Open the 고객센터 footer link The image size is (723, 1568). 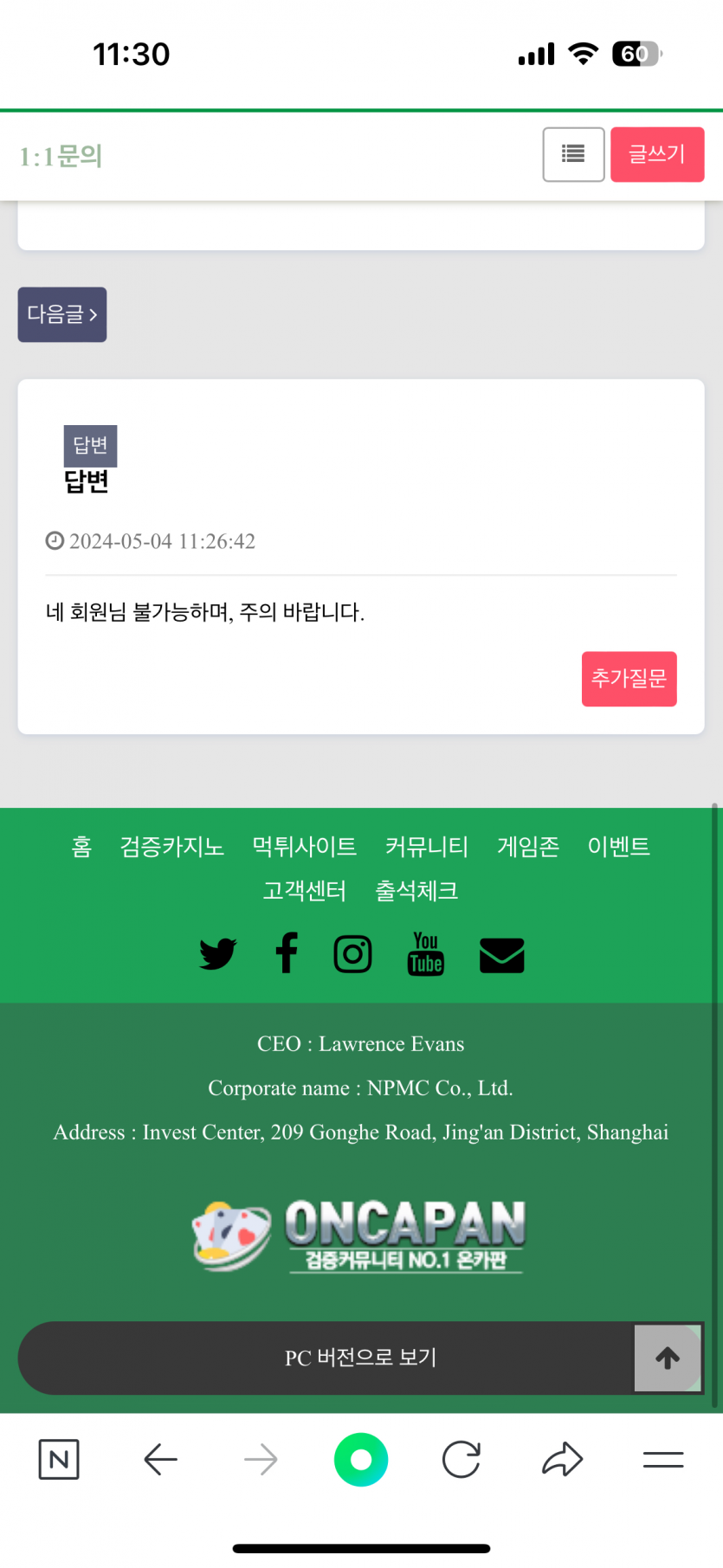[305, 891]
